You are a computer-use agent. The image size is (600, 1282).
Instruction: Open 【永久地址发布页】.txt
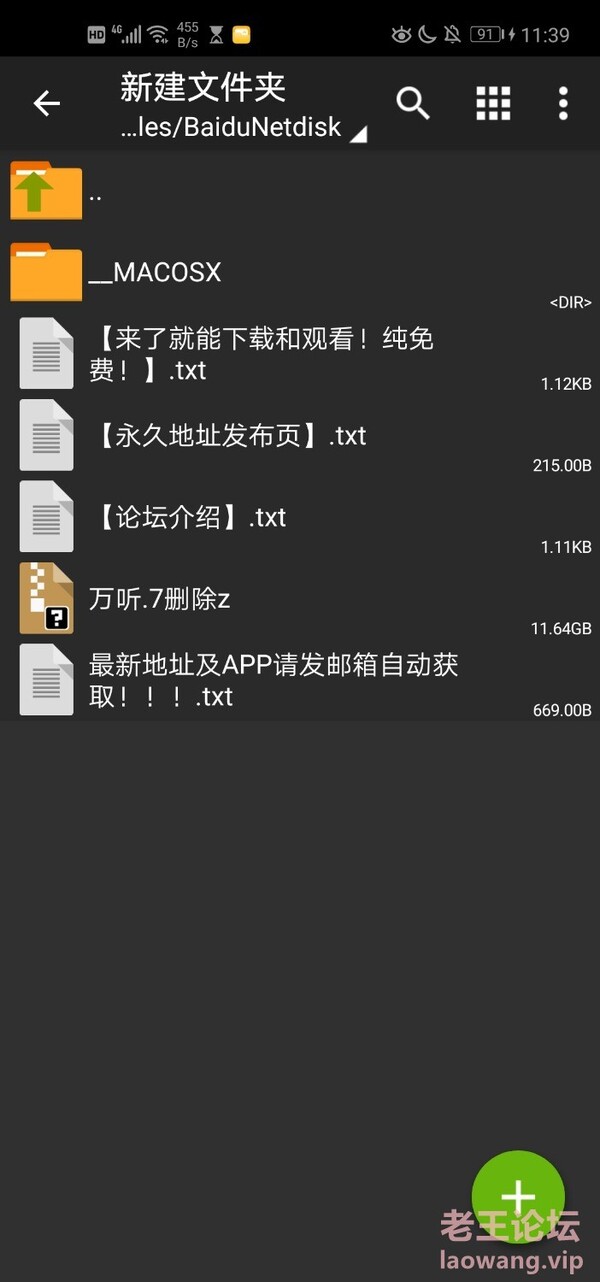pos(228,436)
